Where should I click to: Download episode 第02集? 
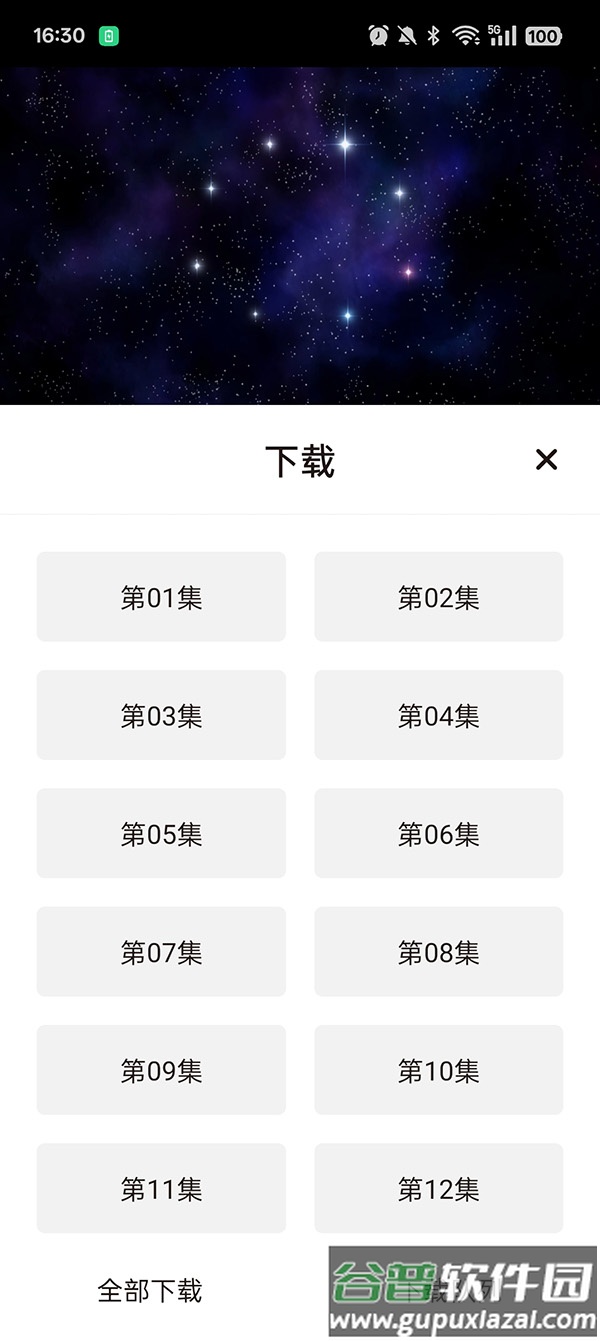[439, 597]
